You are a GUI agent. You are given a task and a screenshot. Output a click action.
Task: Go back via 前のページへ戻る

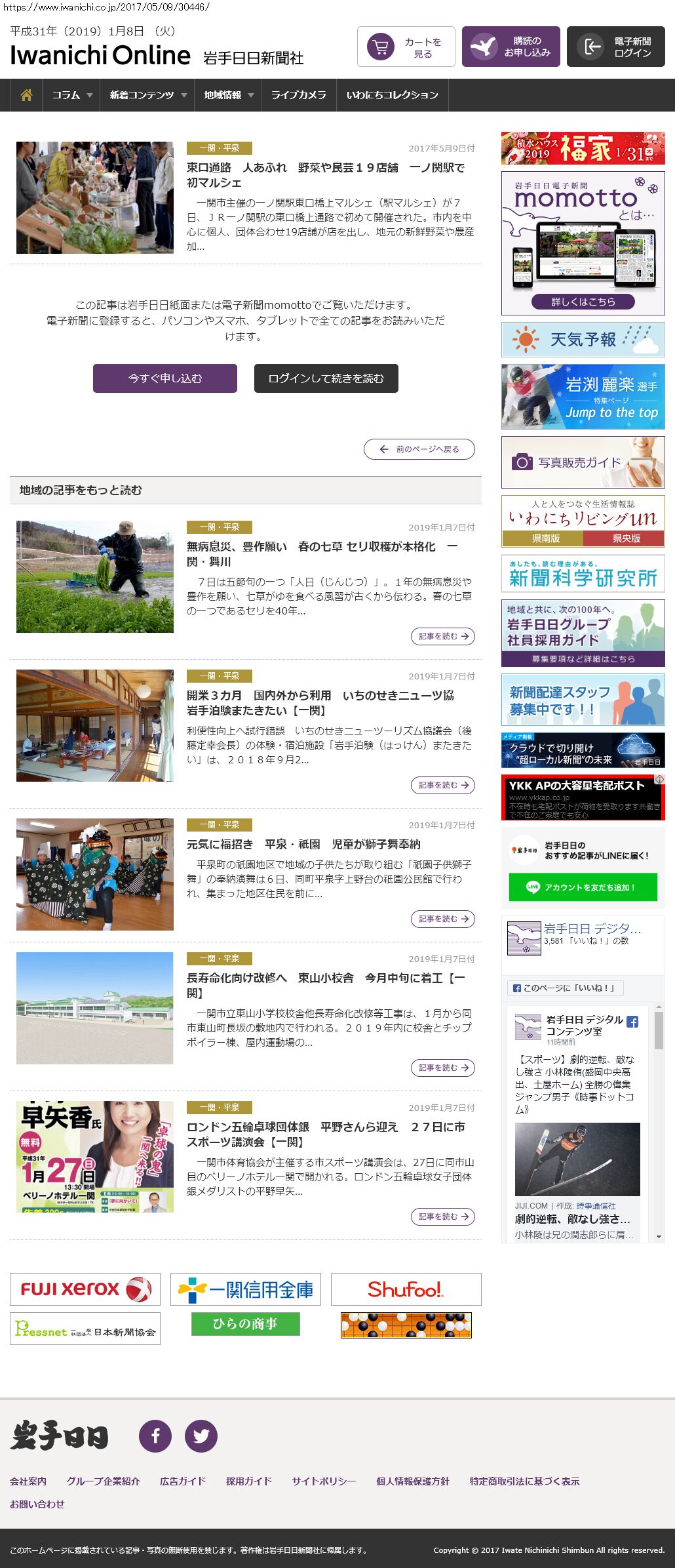(x=419, y=449)
